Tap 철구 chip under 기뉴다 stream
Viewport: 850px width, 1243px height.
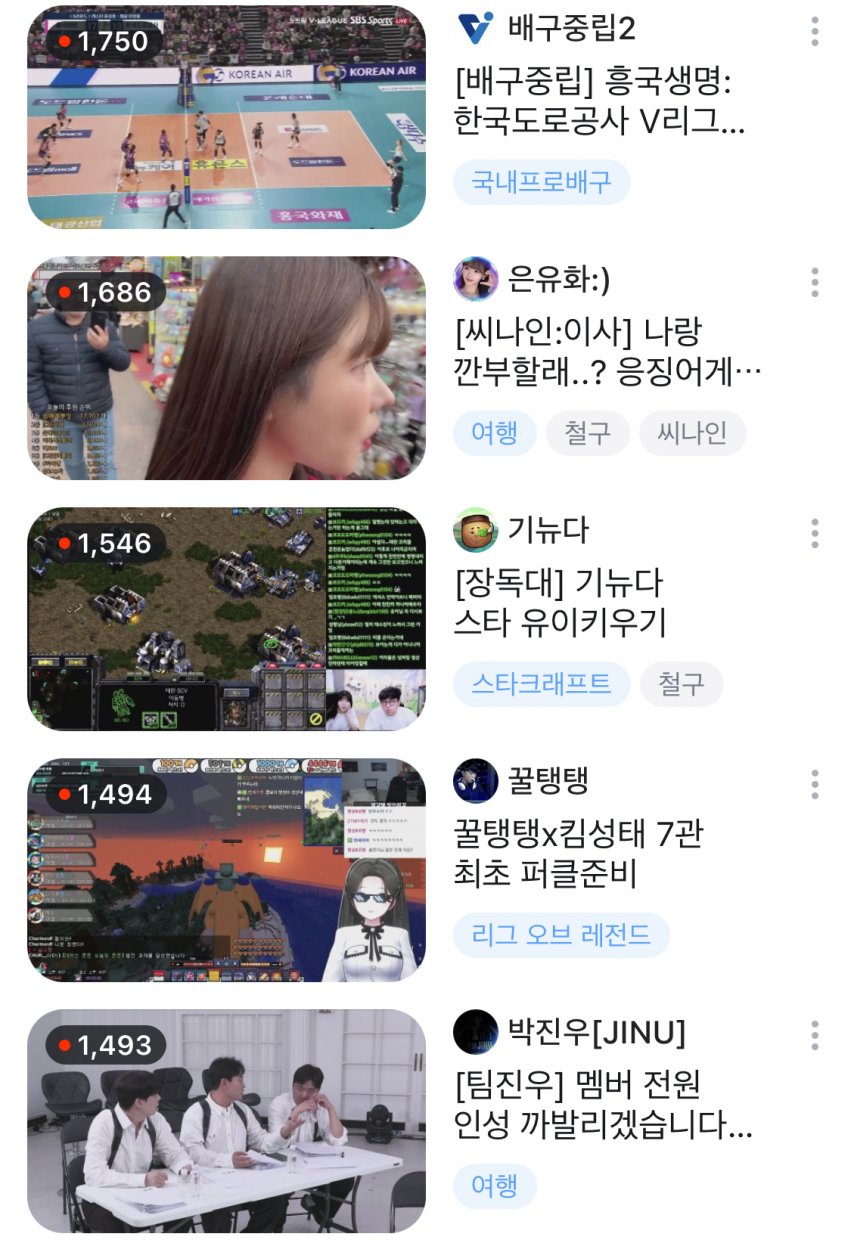681,684
